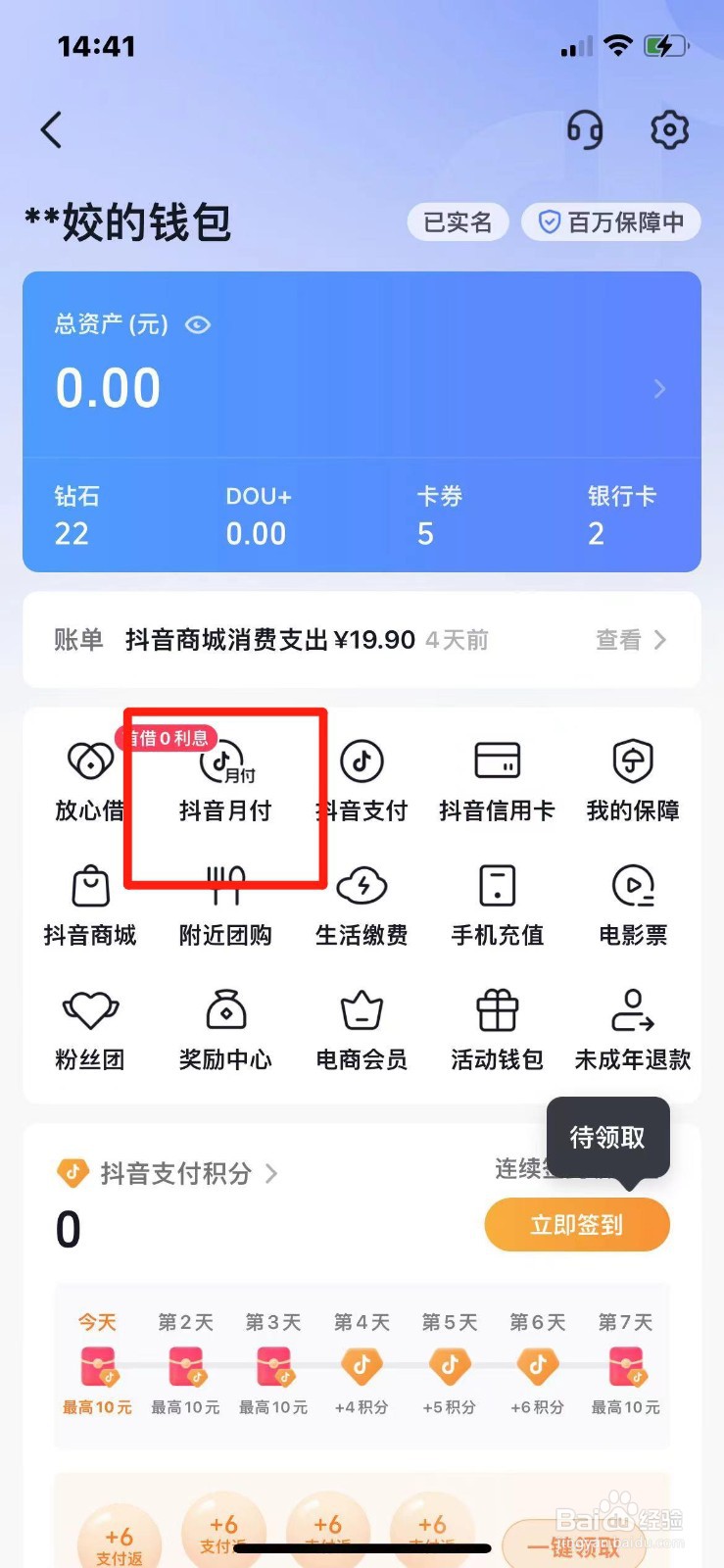
Task: Tap the 立即签到 sign-in button
Action: pyautogui.click(x=577, y=1225)
